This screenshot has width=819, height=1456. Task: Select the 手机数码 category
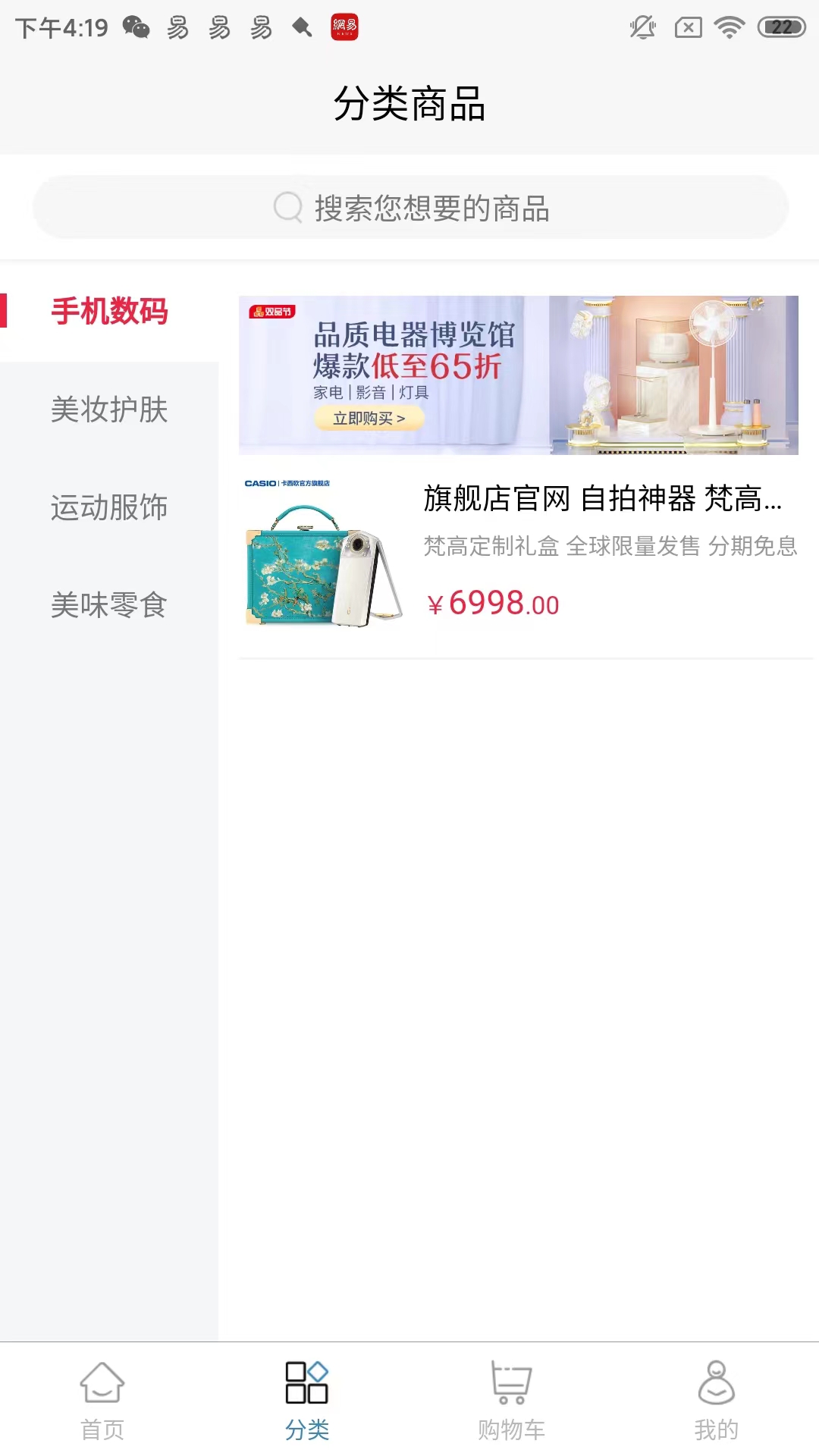(x=108, y=312)
